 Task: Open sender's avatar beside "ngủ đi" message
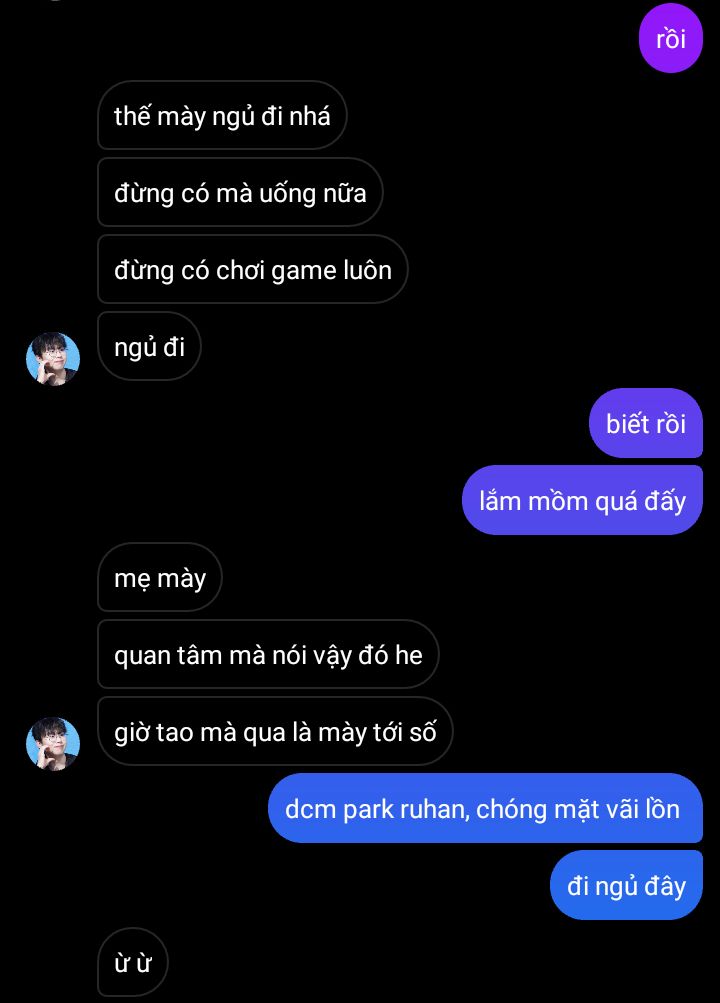[52, 359]
